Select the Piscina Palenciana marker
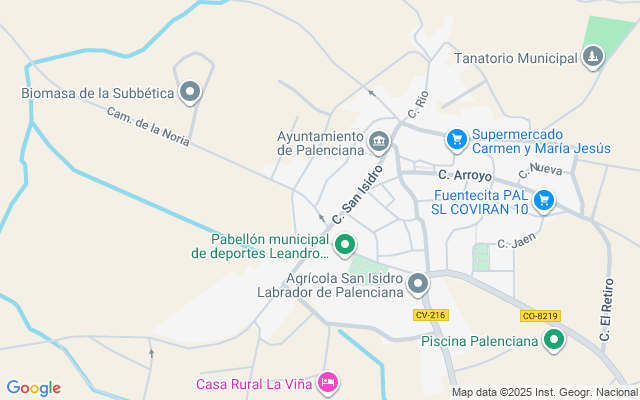The width and height of the screenshot is (640, 400). point(553,341)
